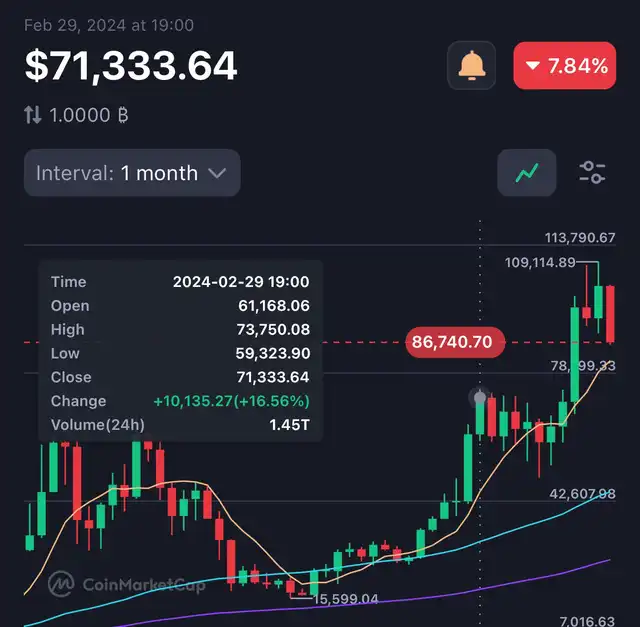Expand the Interval 1 month dropdown
This screenshot has height=627, width=640.
132,173
